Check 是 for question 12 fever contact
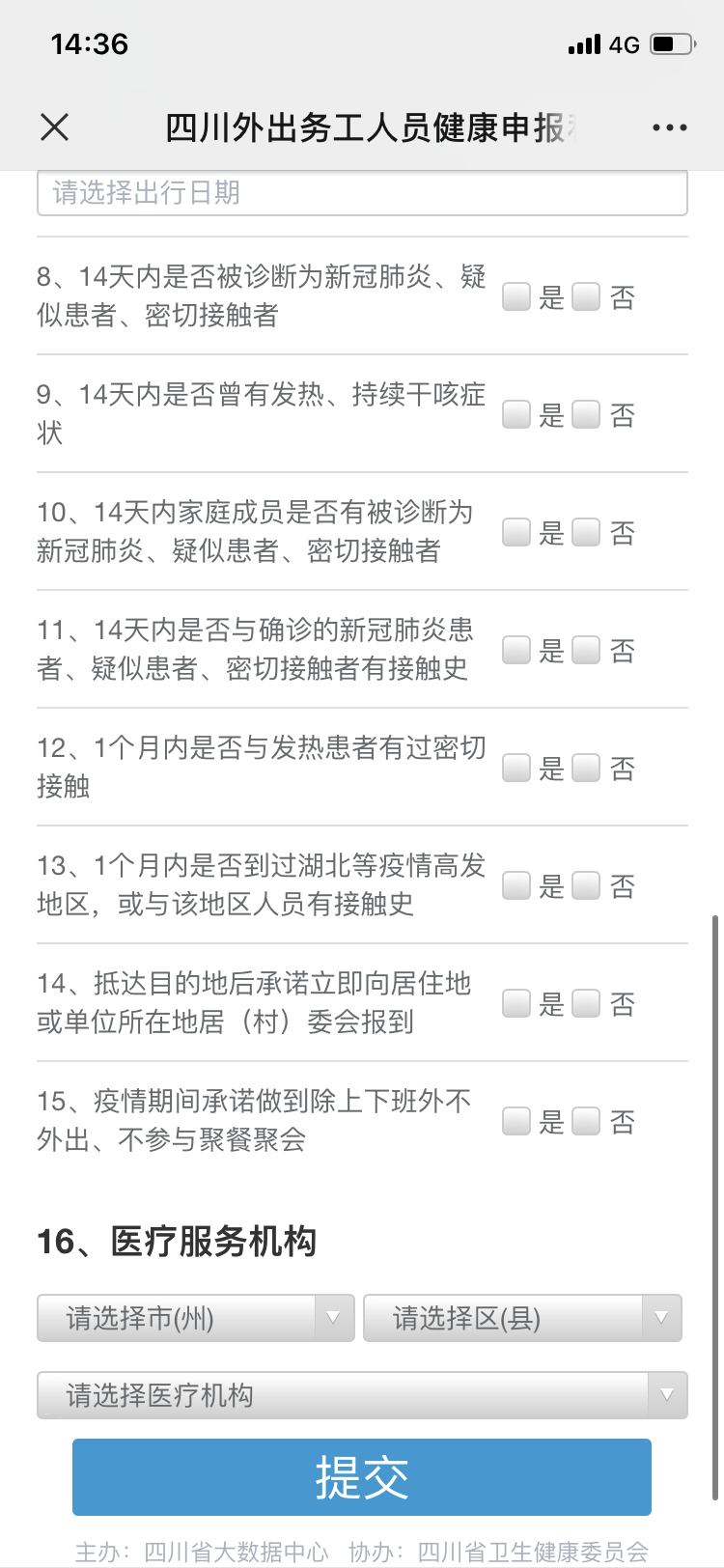 pos(516,768)
